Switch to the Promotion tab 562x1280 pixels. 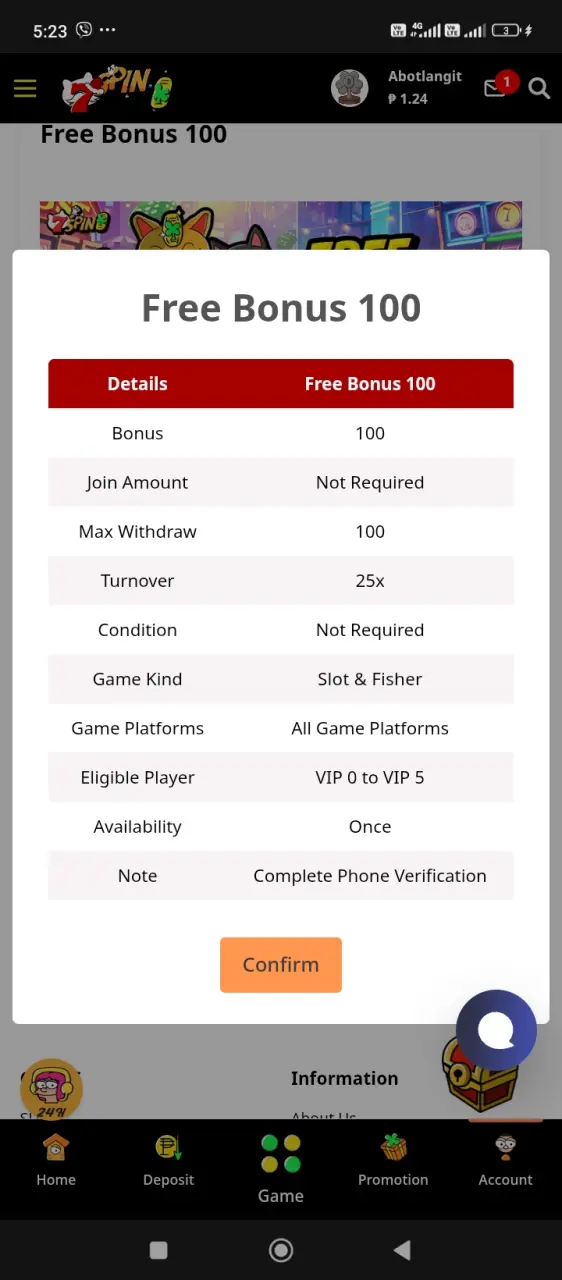(393, 1160)
